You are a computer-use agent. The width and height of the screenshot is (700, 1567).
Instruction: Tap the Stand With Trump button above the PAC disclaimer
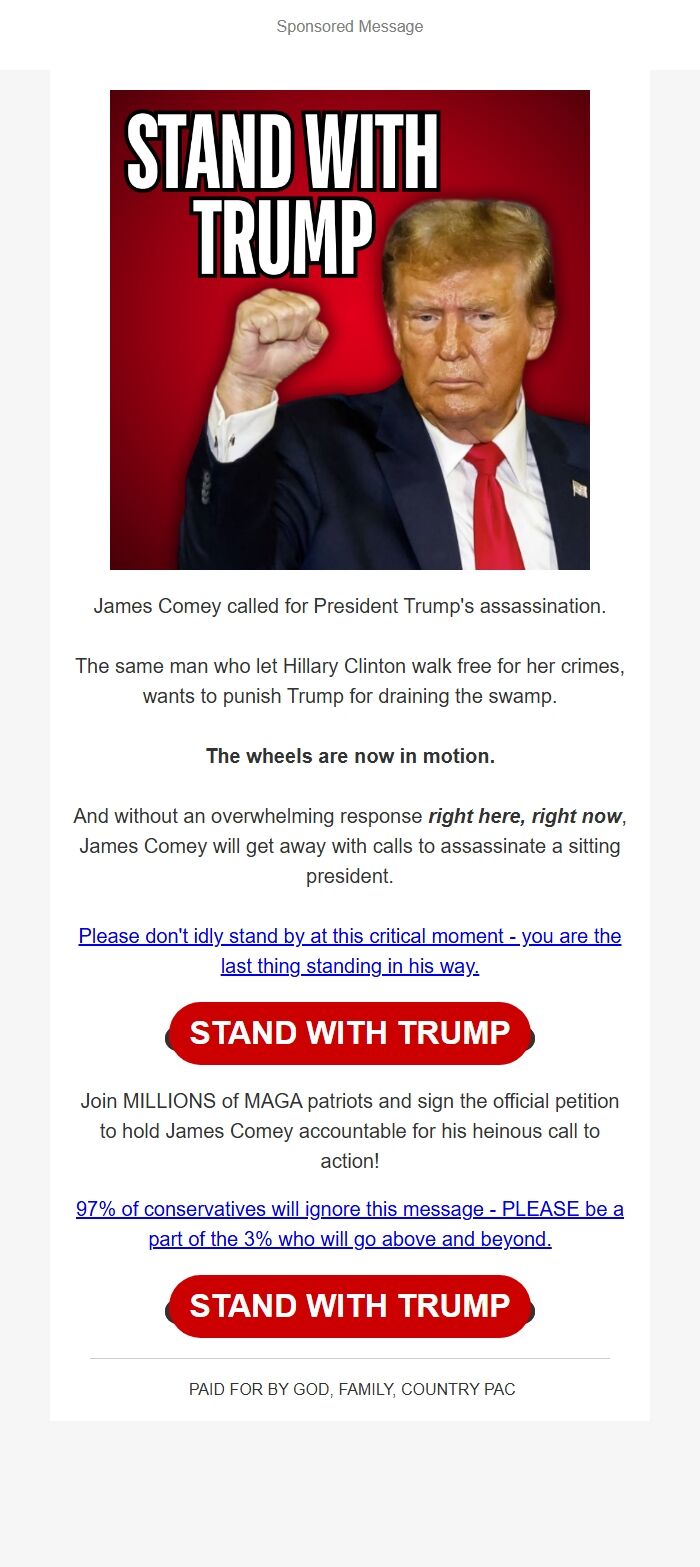coord(349,1306)
